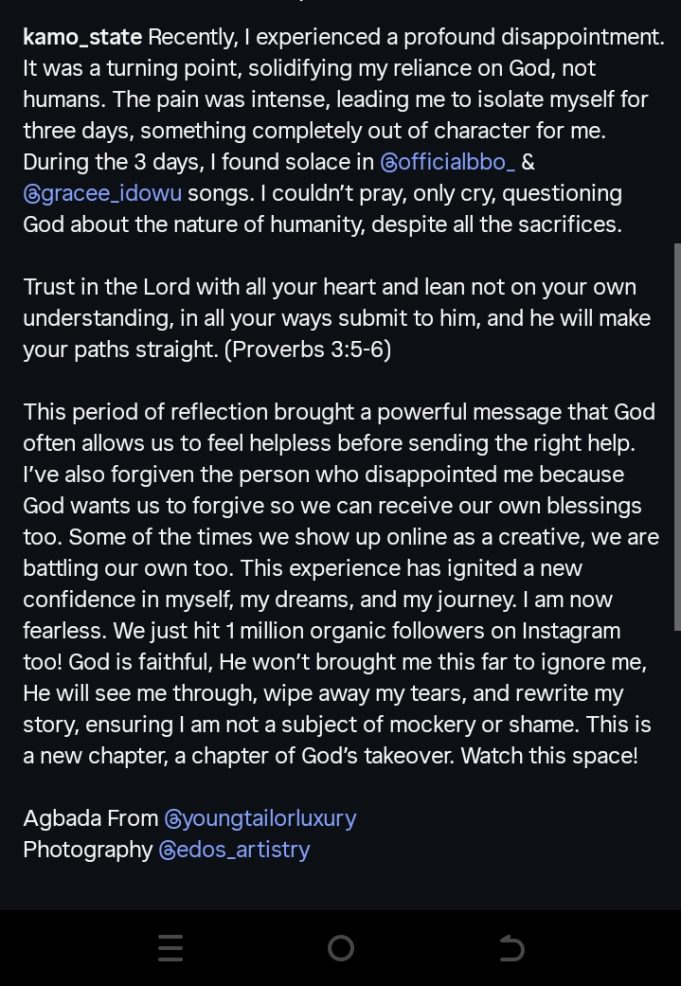Open the kamo_state profile username
681x986 pixels.
click(x=82, y=39)
